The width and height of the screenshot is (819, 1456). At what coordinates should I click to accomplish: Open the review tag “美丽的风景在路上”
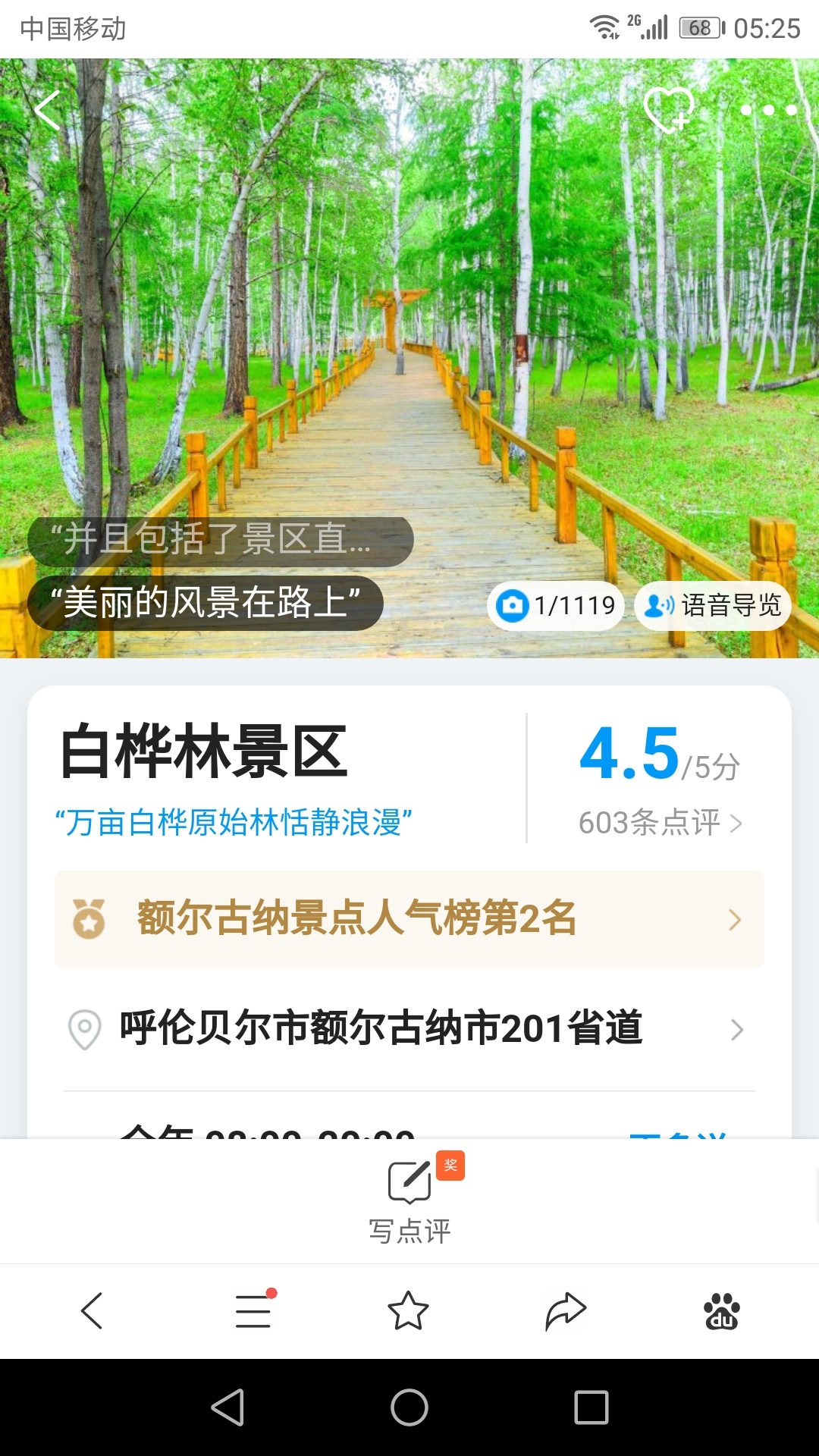[x=206, y=604]
